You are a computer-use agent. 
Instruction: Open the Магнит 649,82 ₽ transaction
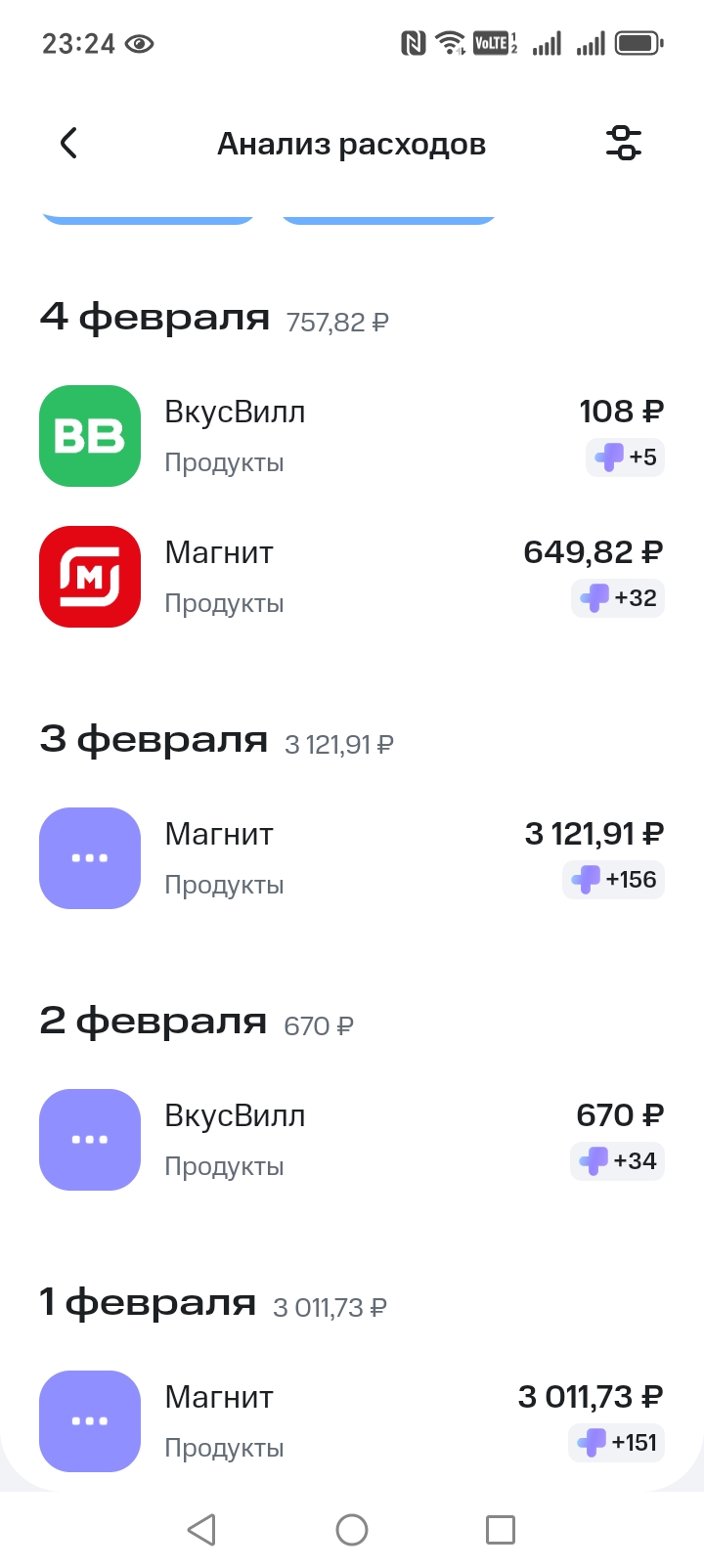(352, 577)
